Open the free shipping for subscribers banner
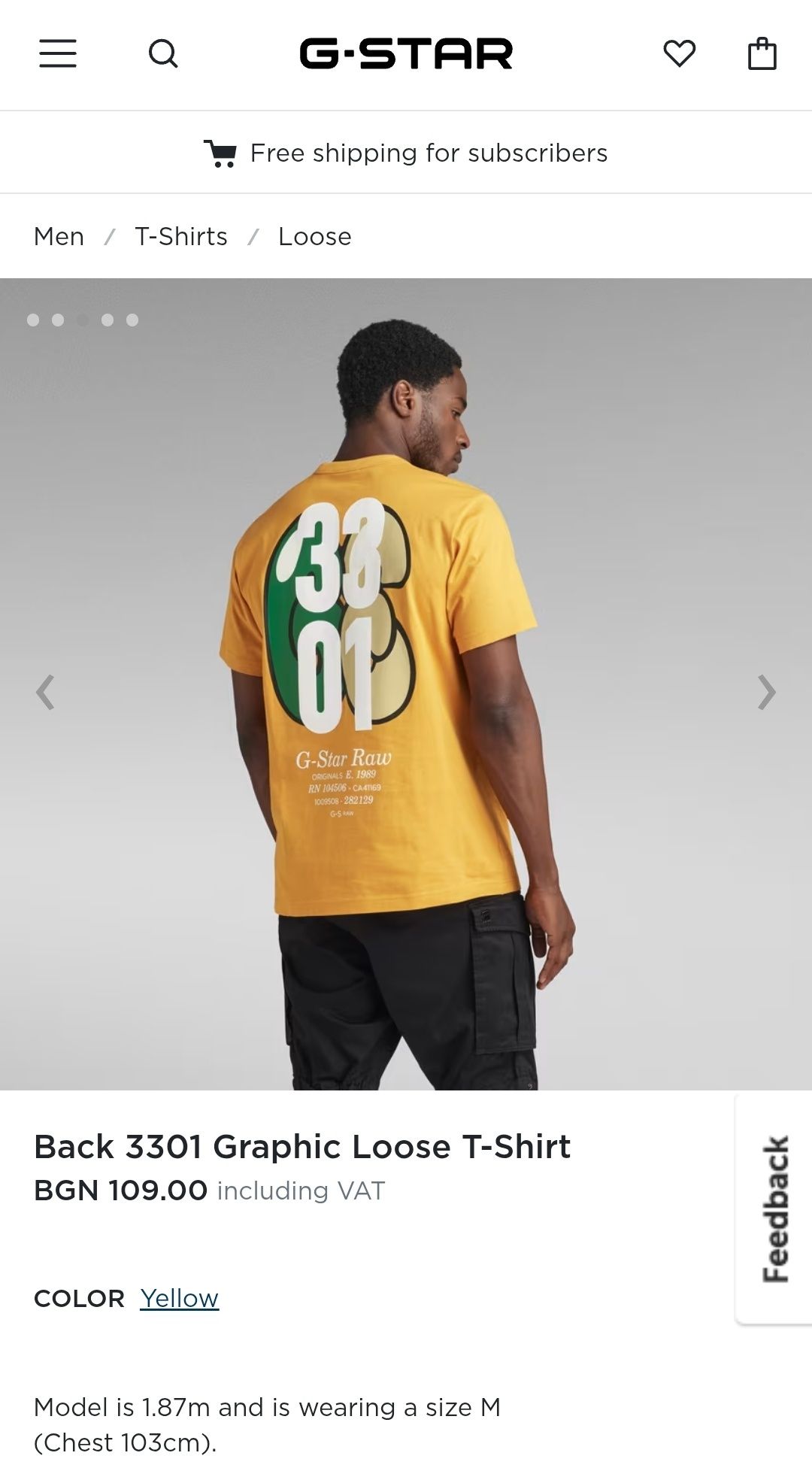Viewport: 812px width, 1477px height. click(406, 153)
